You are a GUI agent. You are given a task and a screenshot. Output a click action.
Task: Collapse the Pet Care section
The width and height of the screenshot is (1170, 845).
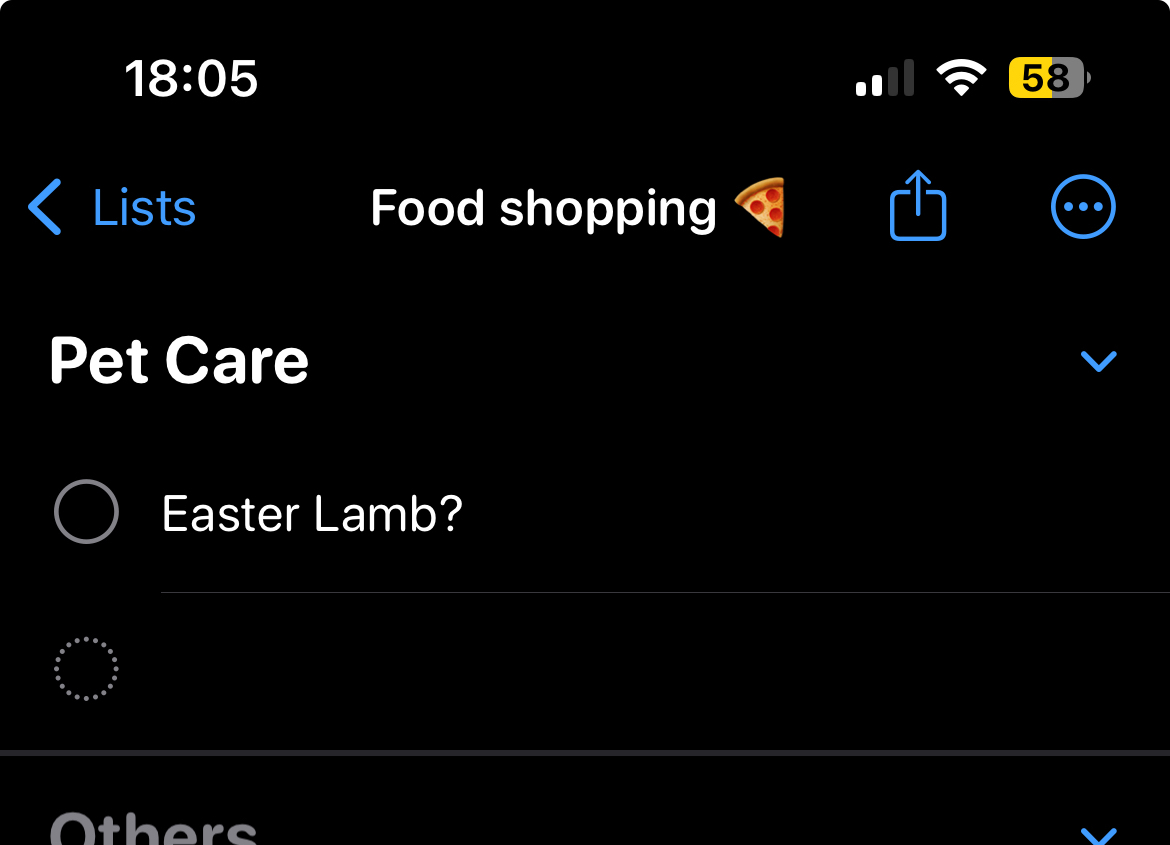[1098, 361]
